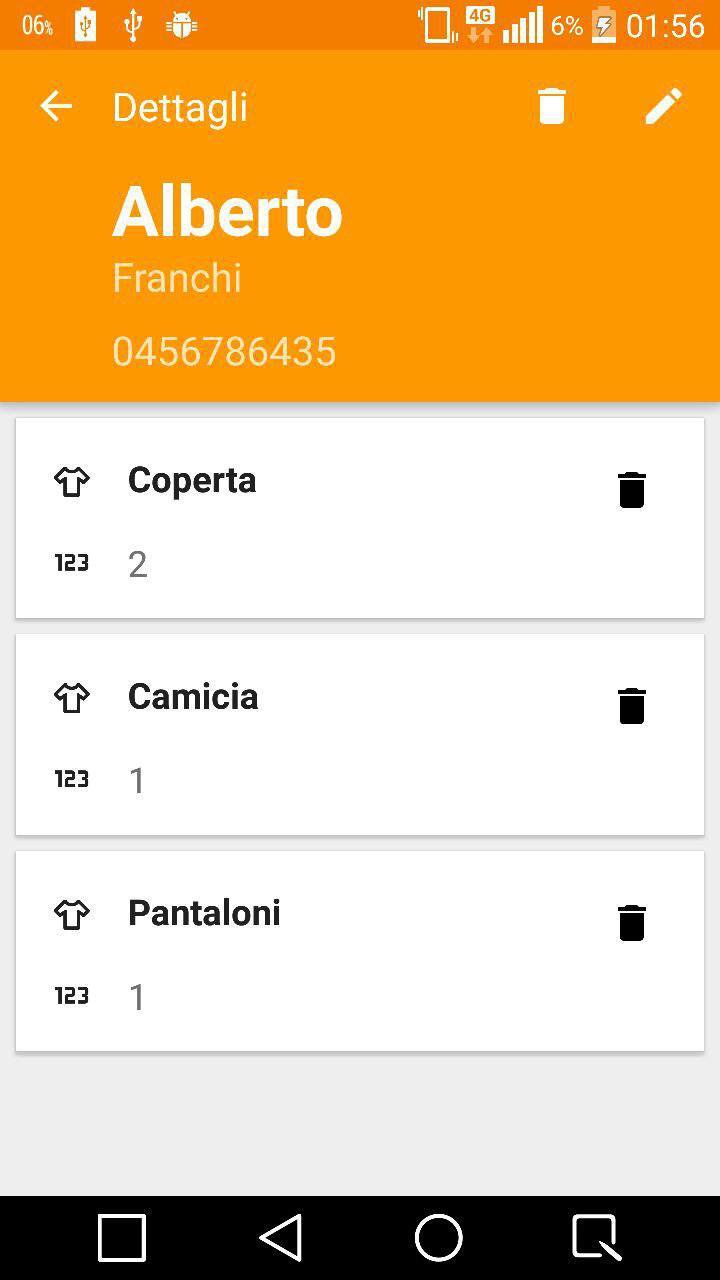Edit Alberto's details with the pencil
Viewport: 720px width, 1280px height.
coord(663,106)
